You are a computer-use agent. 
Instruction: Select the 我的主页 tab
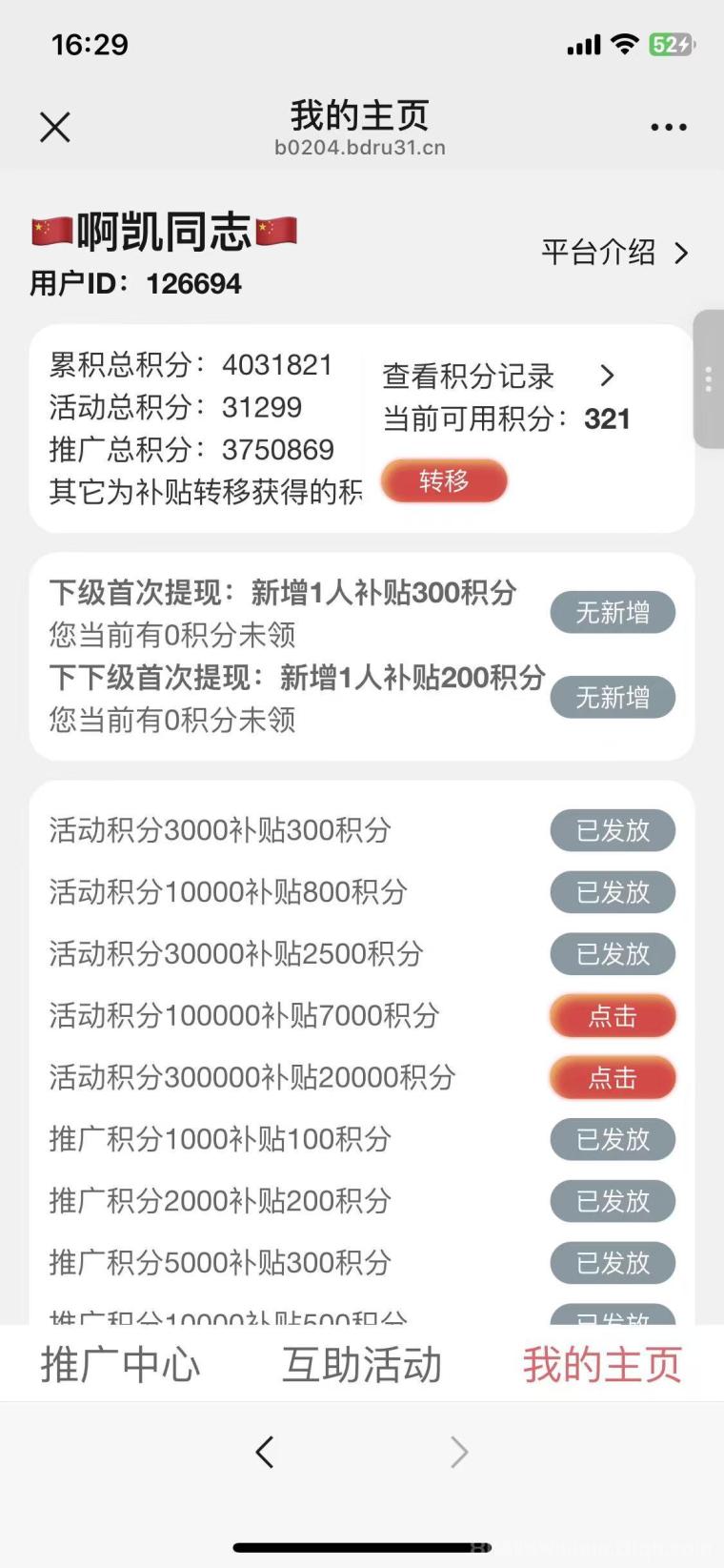[602, 1365]
